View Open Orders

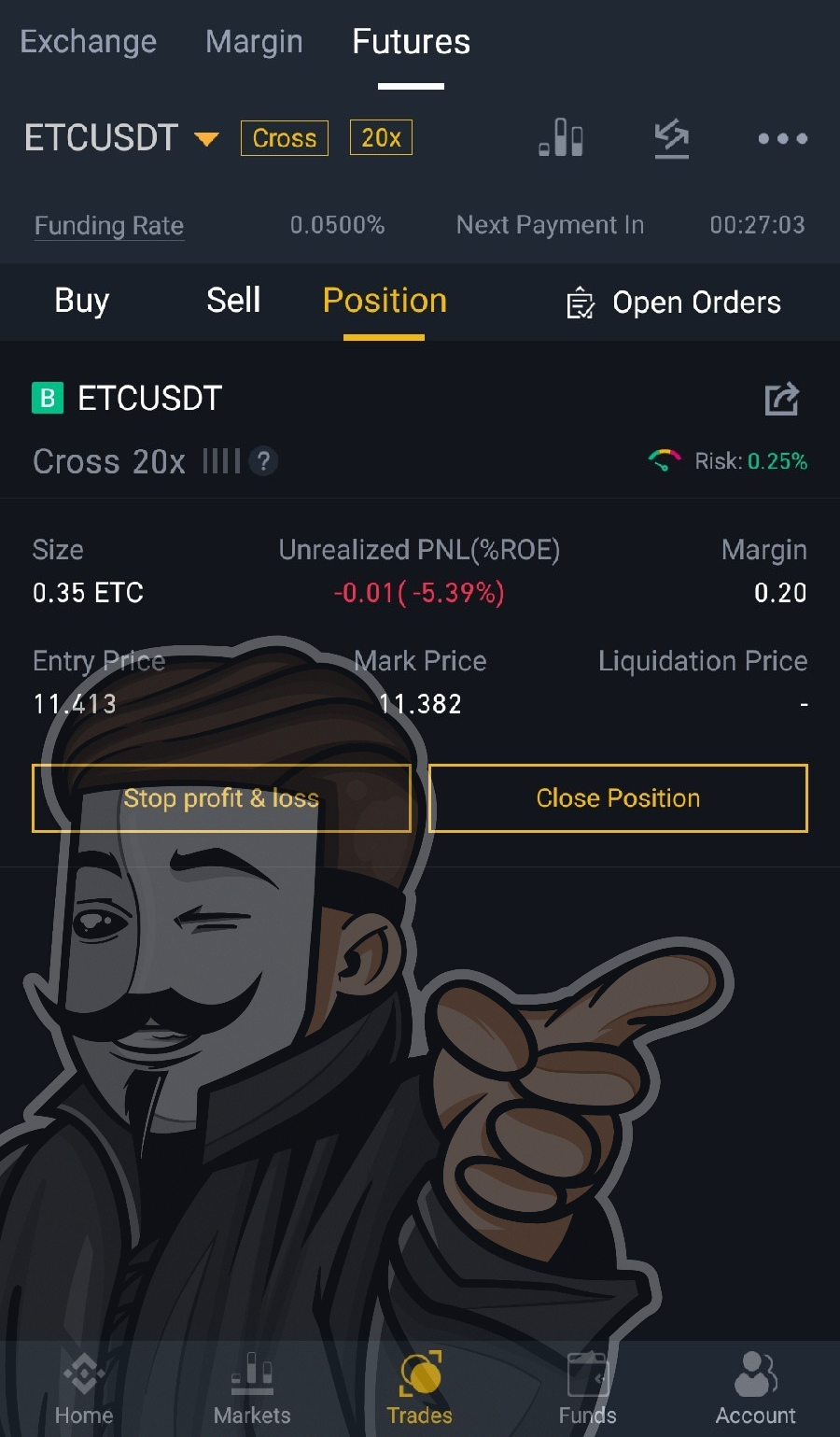coord(674,303)
